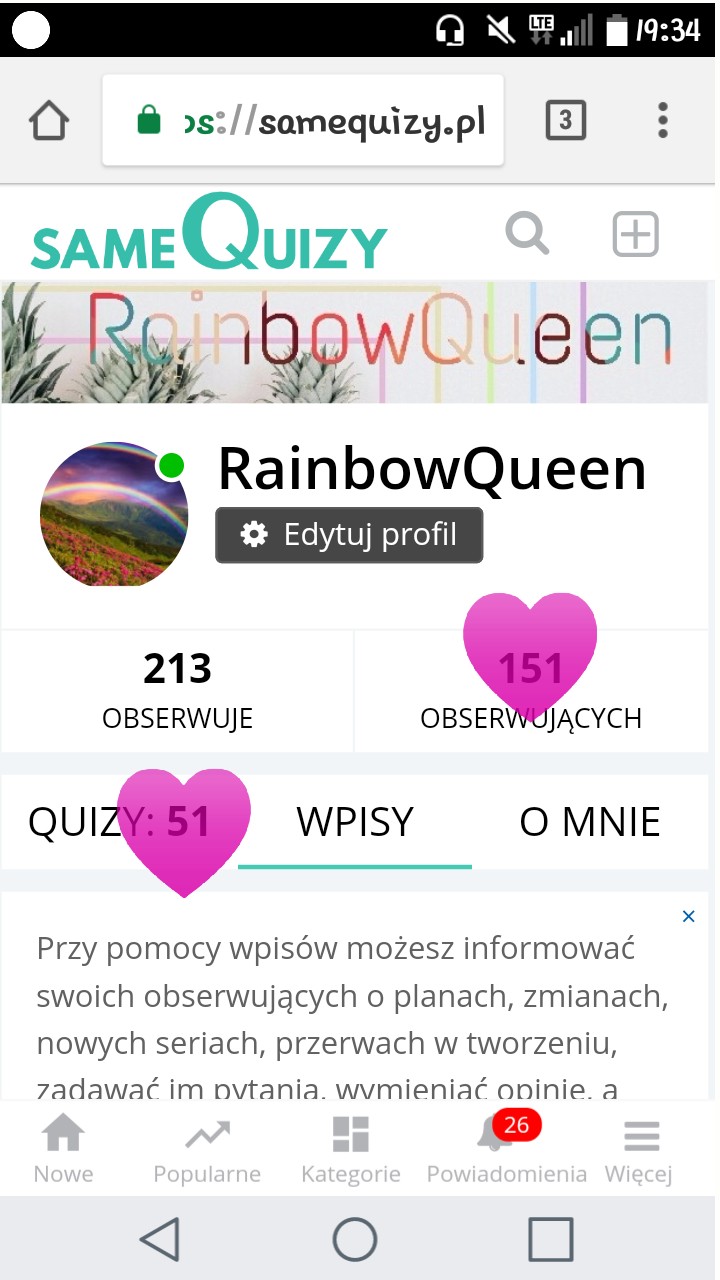Switch to the O mnie tab

click(590, 822)
